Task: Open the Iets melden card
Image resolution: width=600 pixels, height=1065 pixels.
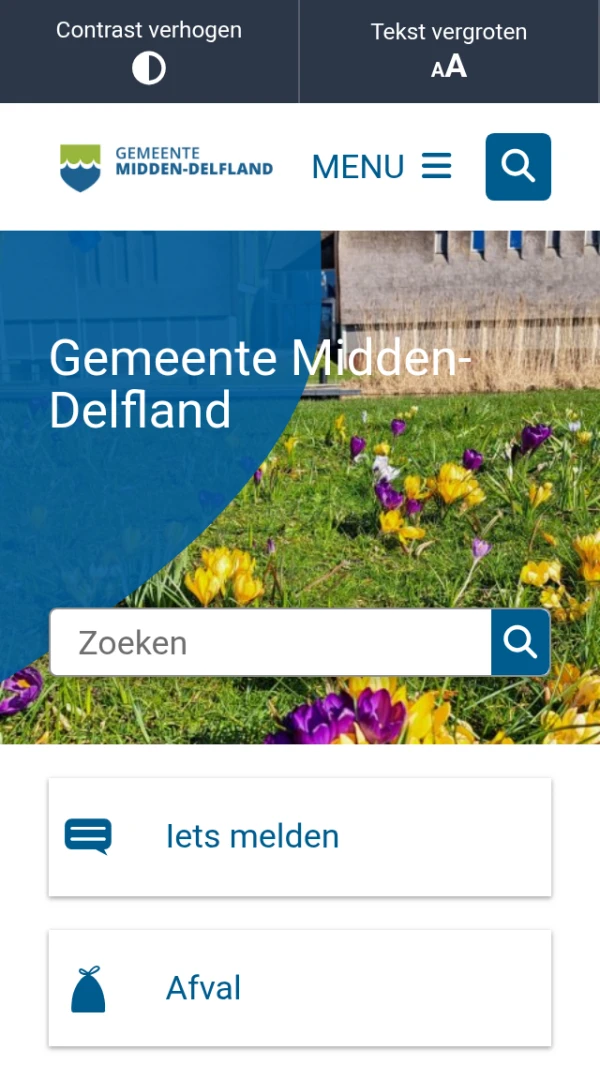Action: [300, 837]
